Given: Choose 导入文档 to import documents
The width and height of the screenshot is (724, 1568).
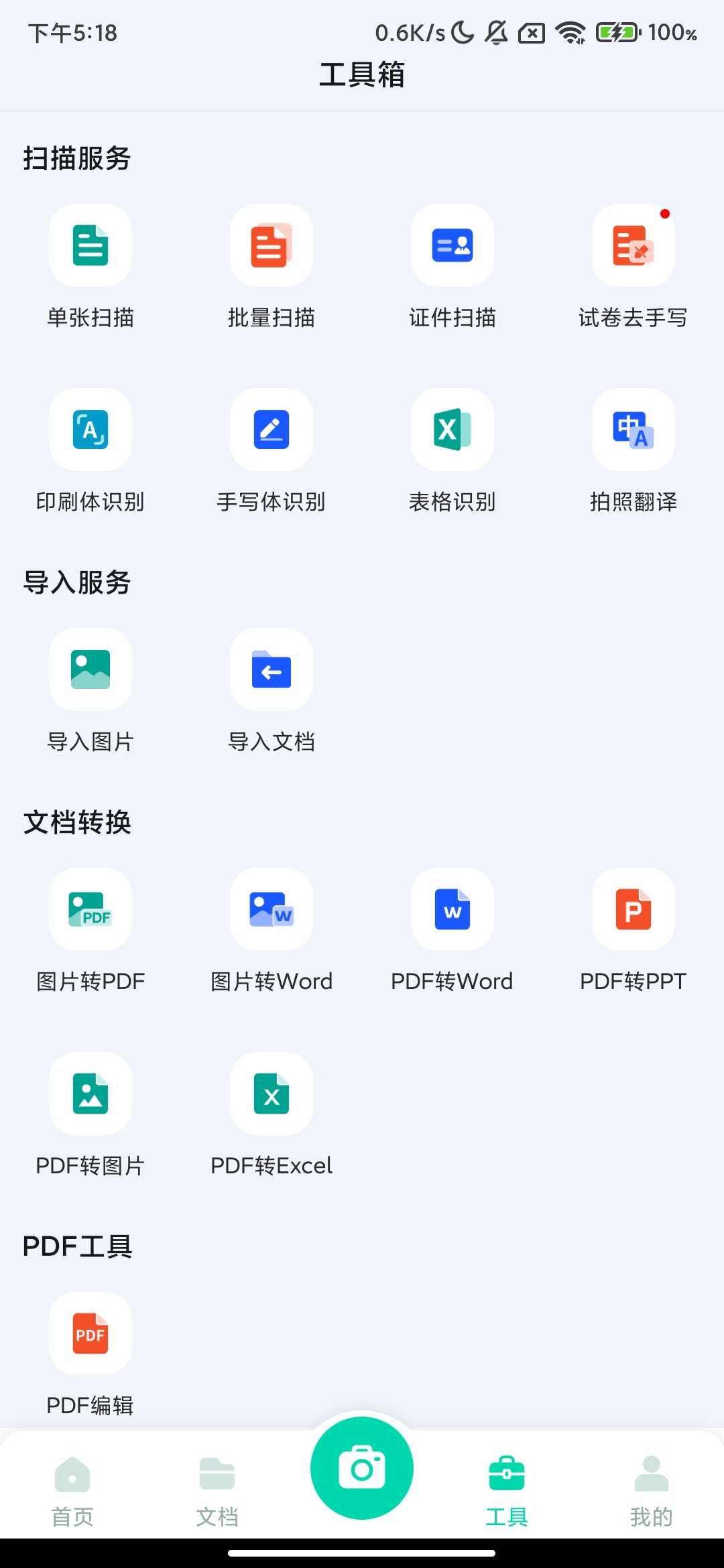Looking at the screenshot, I should pos(271,670).
